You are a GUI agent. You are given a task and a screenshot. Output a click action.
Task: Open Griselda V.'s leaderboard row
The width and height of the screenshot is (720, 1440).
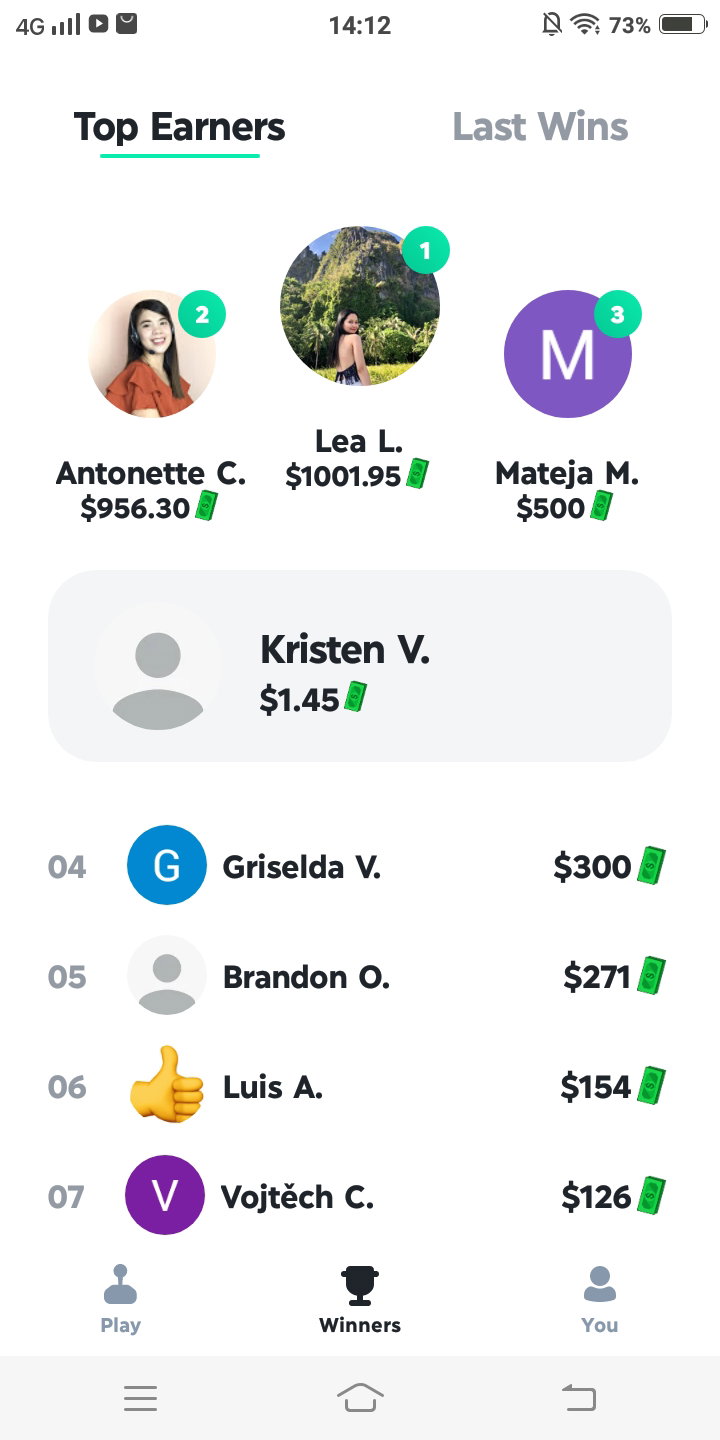tap(360, 866)
